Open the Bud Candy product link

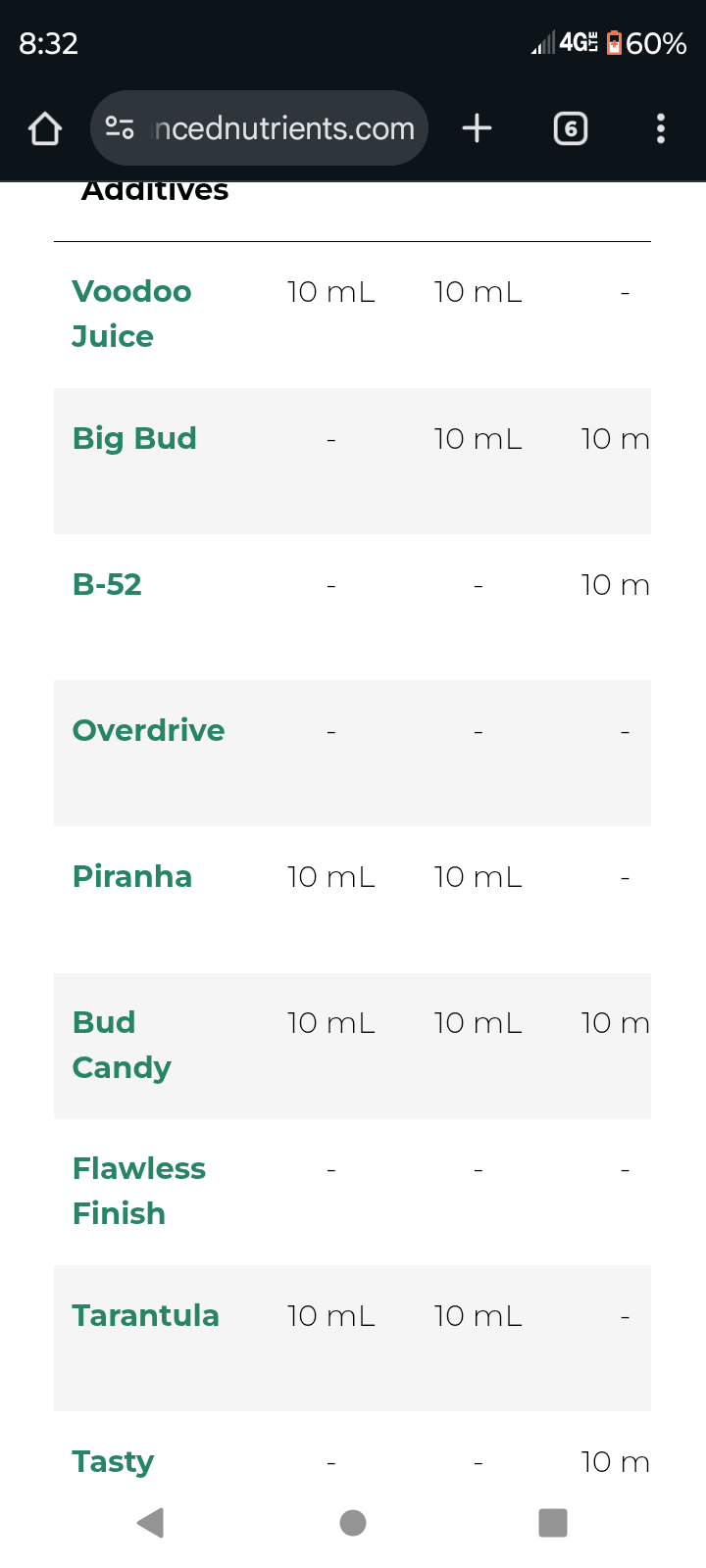click(x=122, y=1045)
